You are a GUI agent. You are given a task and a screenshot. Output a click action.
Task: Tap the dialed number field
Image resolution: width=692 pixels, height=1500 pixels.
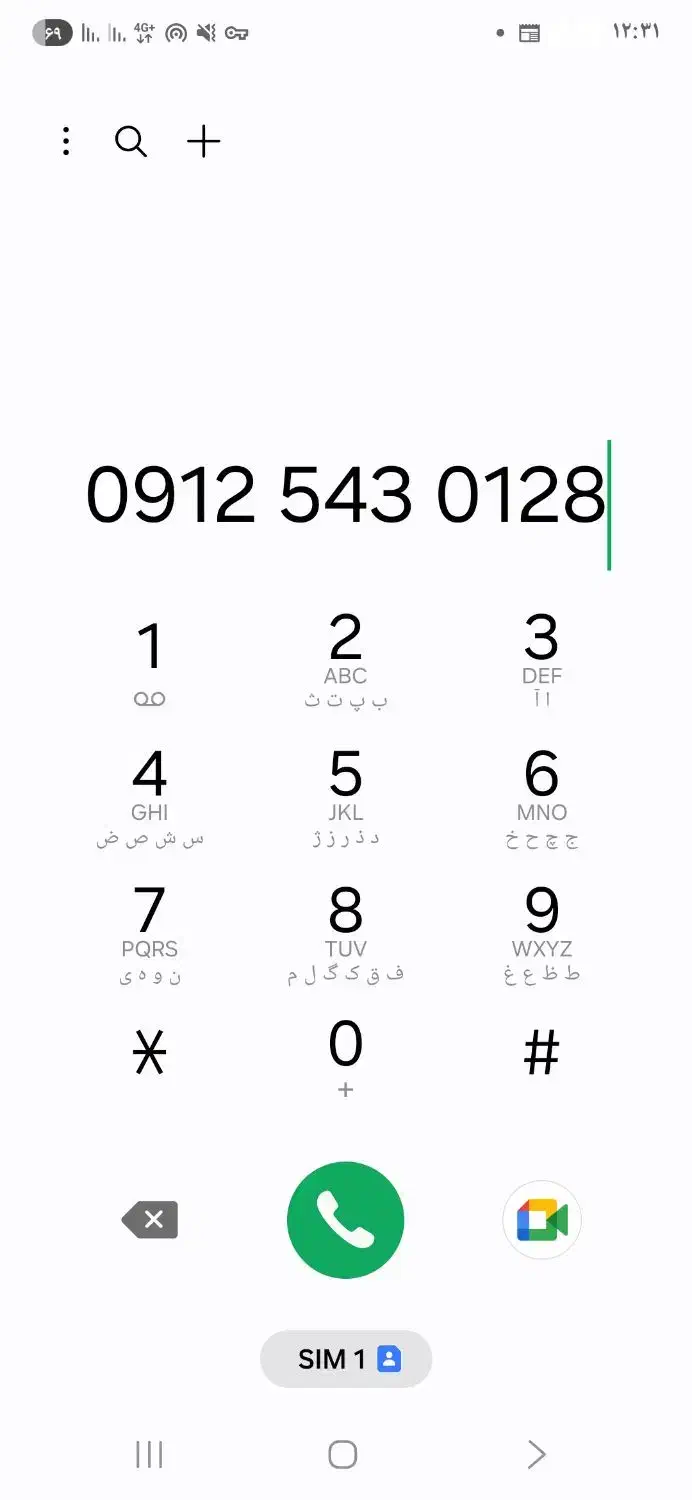pos(347,495)
